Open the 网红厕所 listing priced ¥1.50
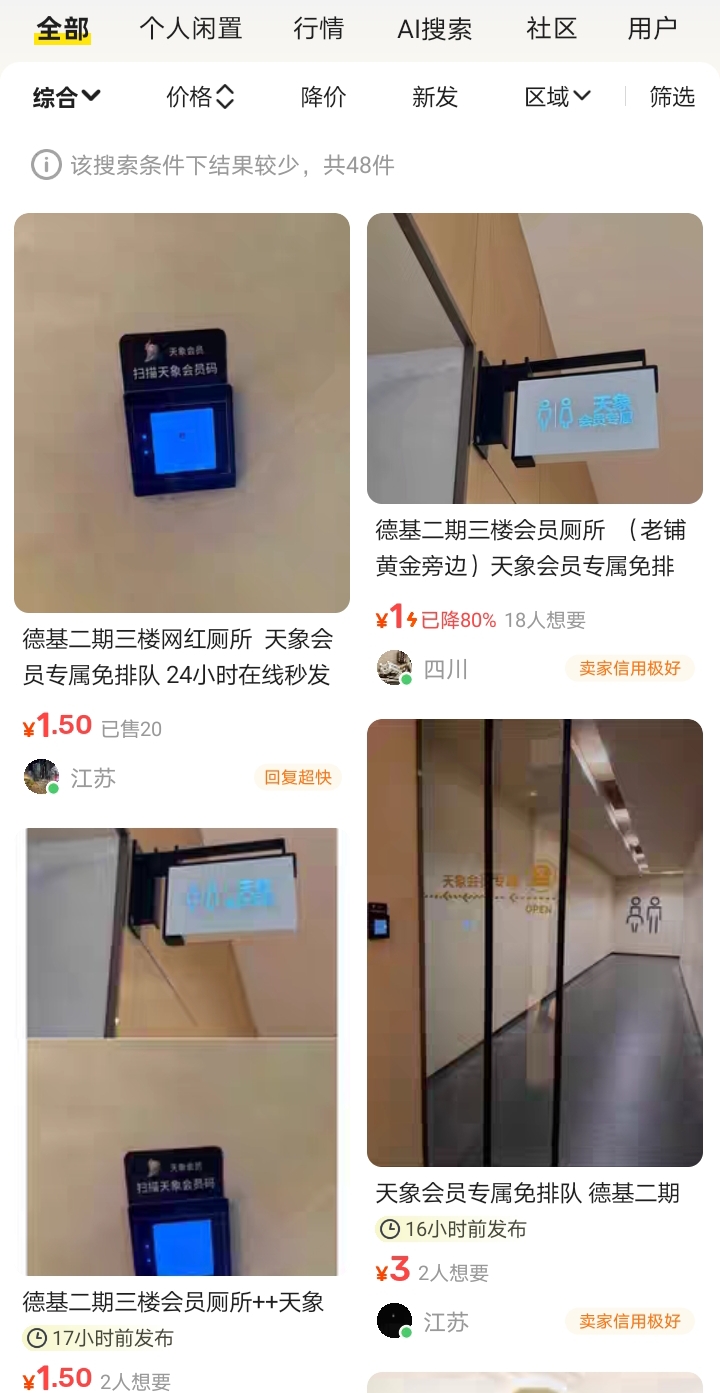 click(181, 413)
